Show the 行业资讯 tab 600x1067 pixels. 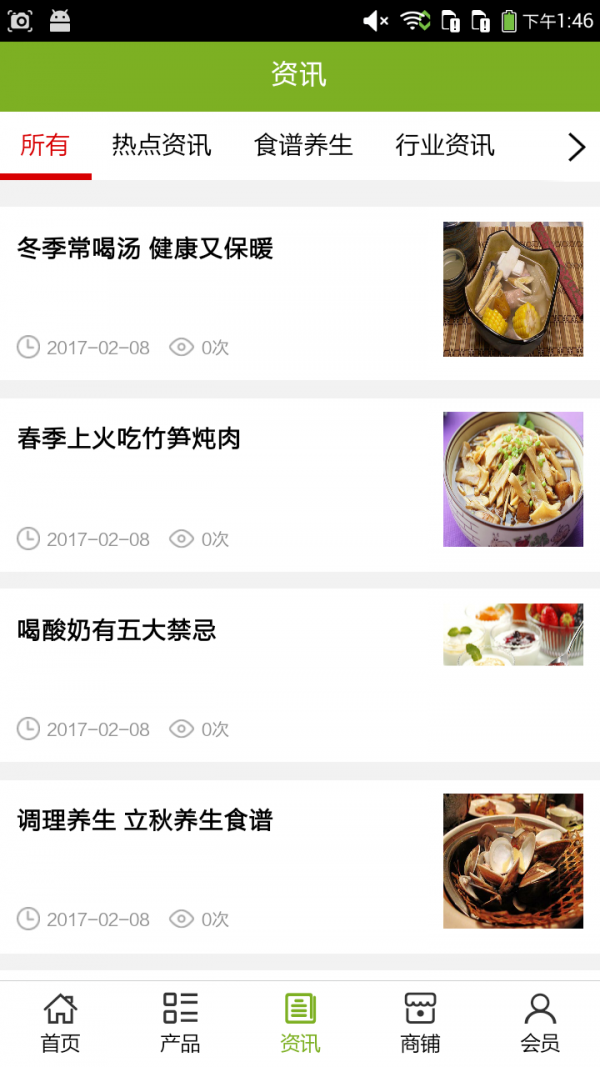click(445, 146)
